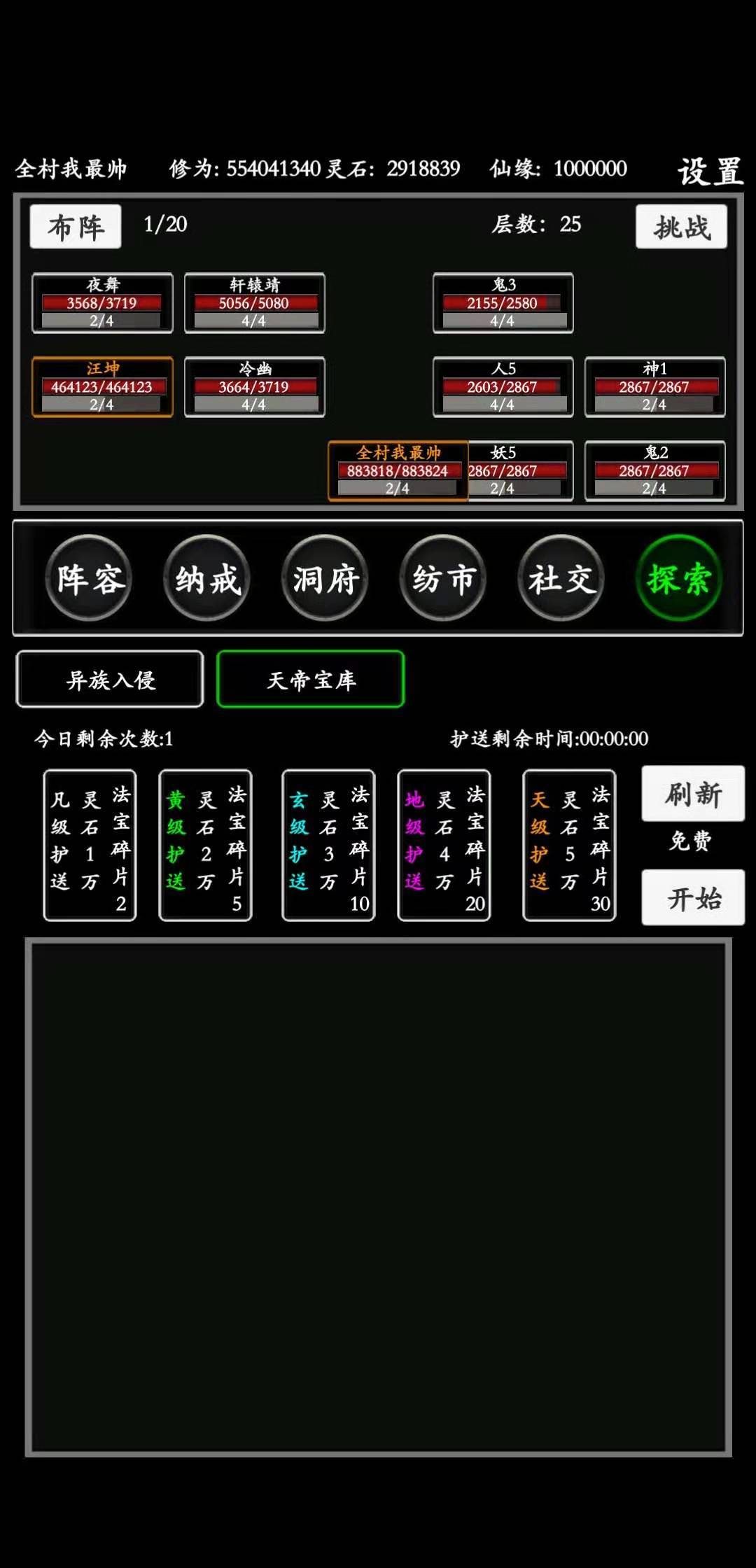The image size is (756, 1568).
Task: Go to the 洞府 section
Action: 325,578
